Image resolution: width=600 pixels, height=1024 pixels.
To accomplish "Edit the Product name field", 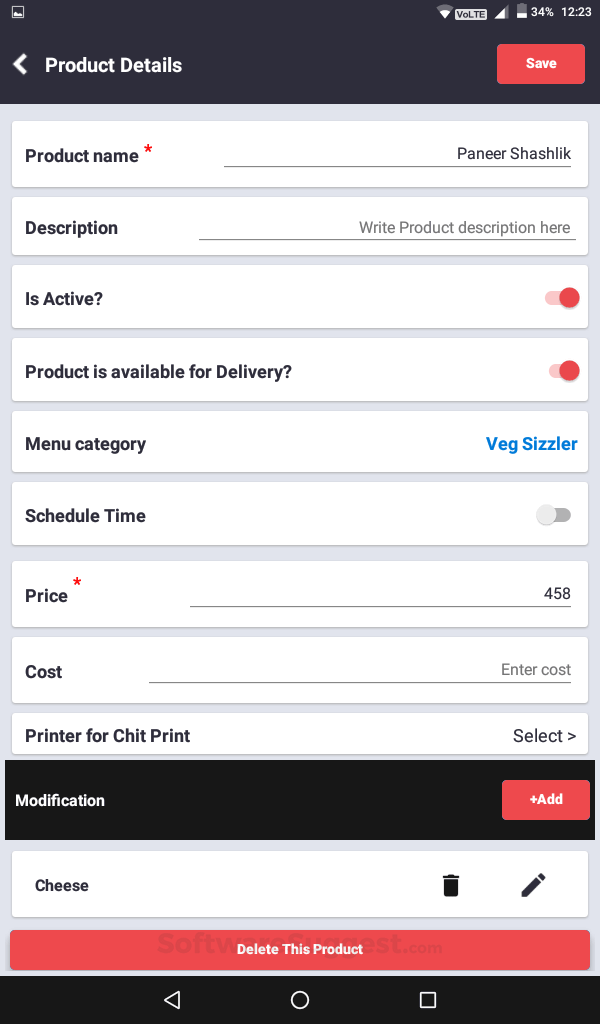I will point(397,154).
